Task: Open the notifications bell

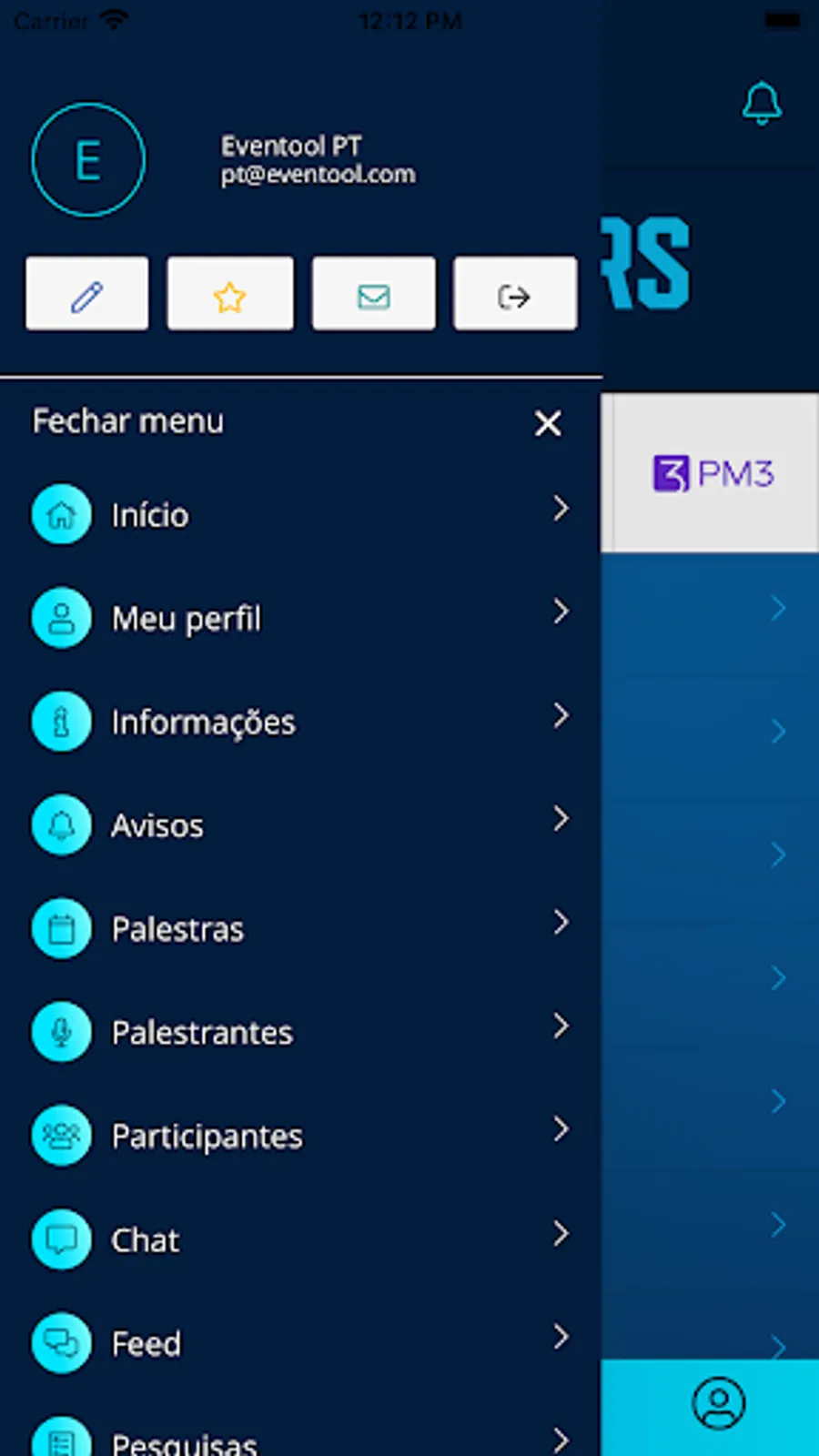Action: pyautogui.click(x=762, y=104)
